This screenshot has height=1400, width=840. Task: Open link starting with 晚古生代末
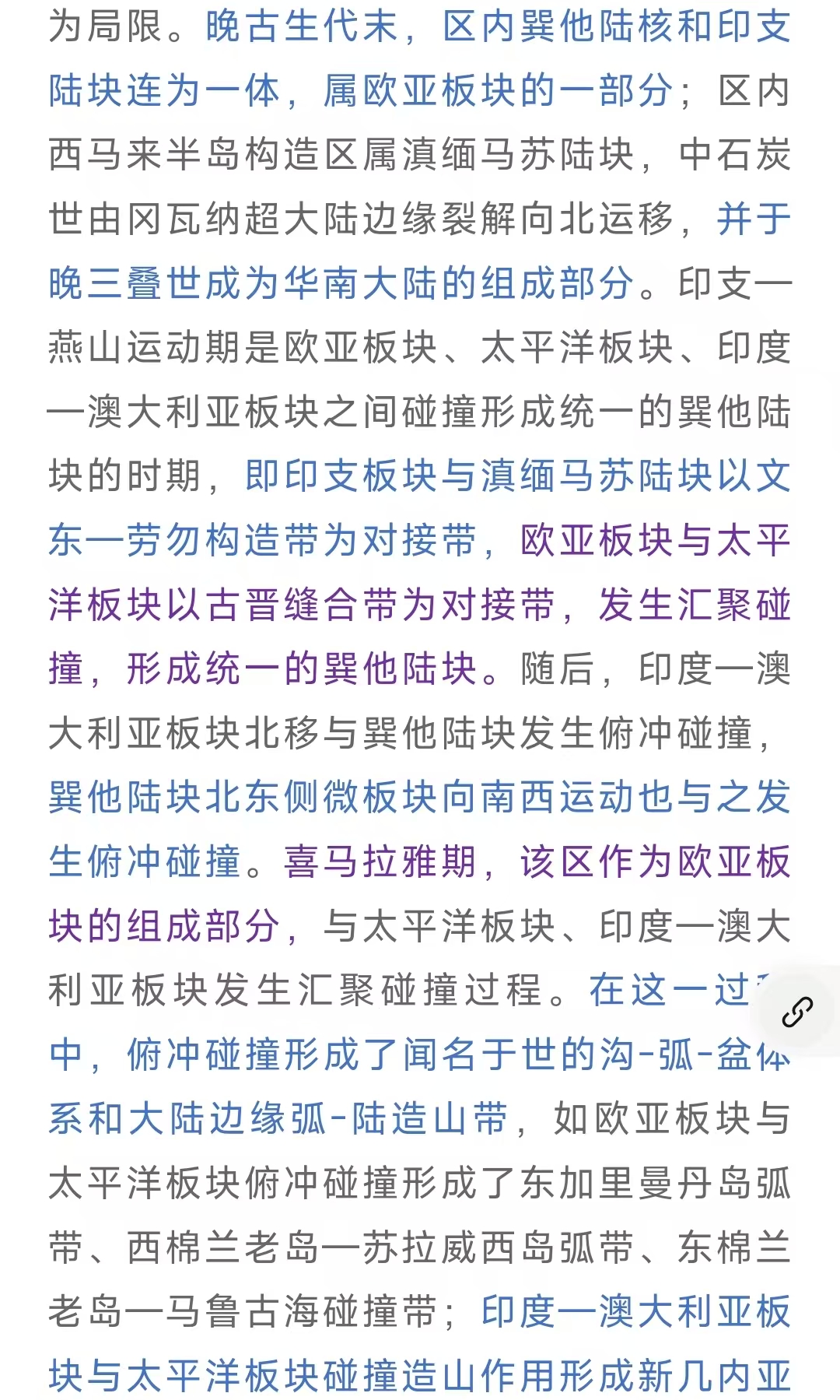point(420,59)
